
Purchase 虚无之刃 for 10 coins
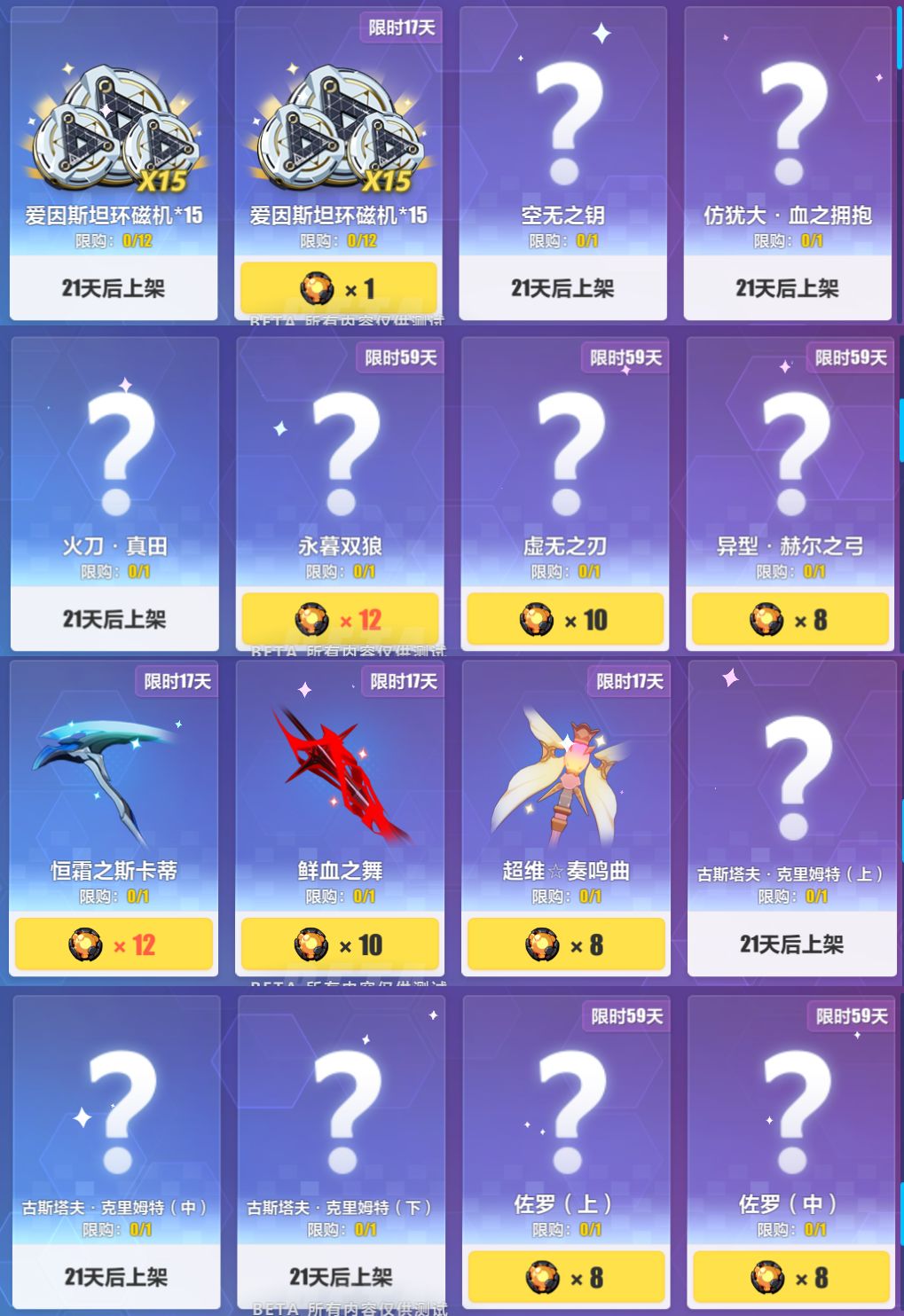click(x=564, y=619)
